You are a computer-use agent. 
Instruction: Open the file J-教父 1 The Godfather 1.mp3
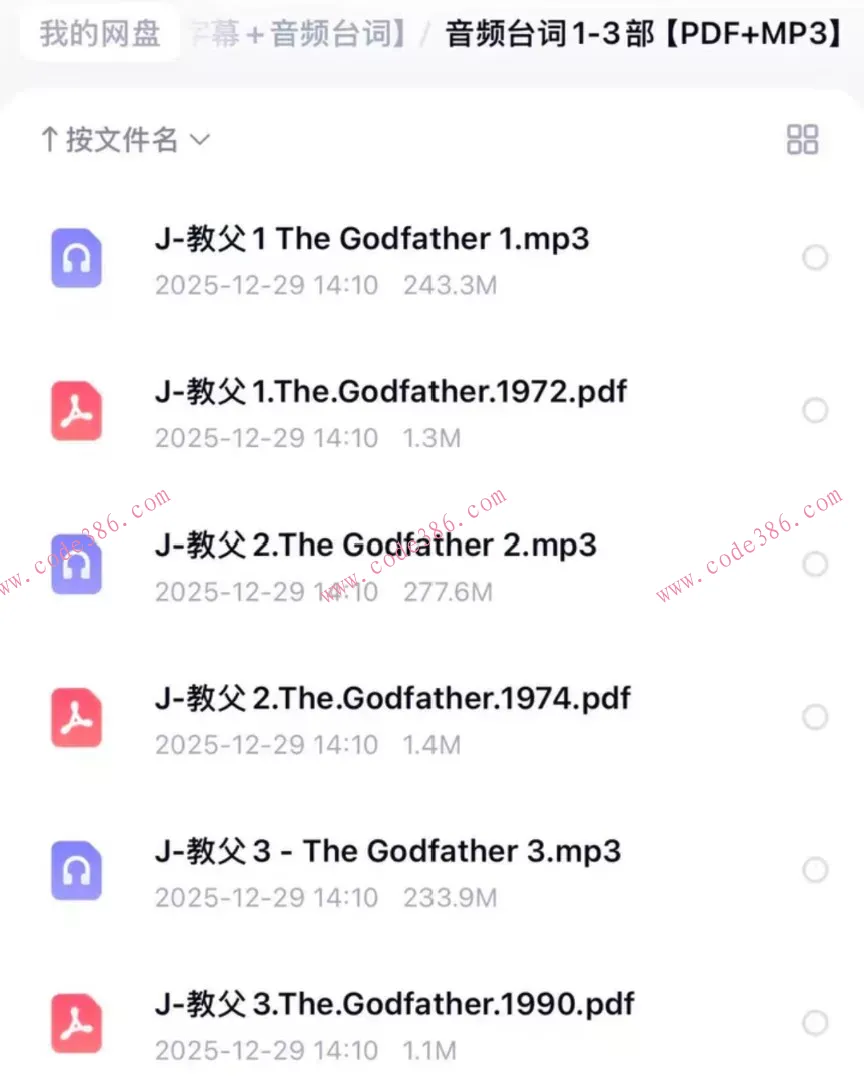pos(372,238)
